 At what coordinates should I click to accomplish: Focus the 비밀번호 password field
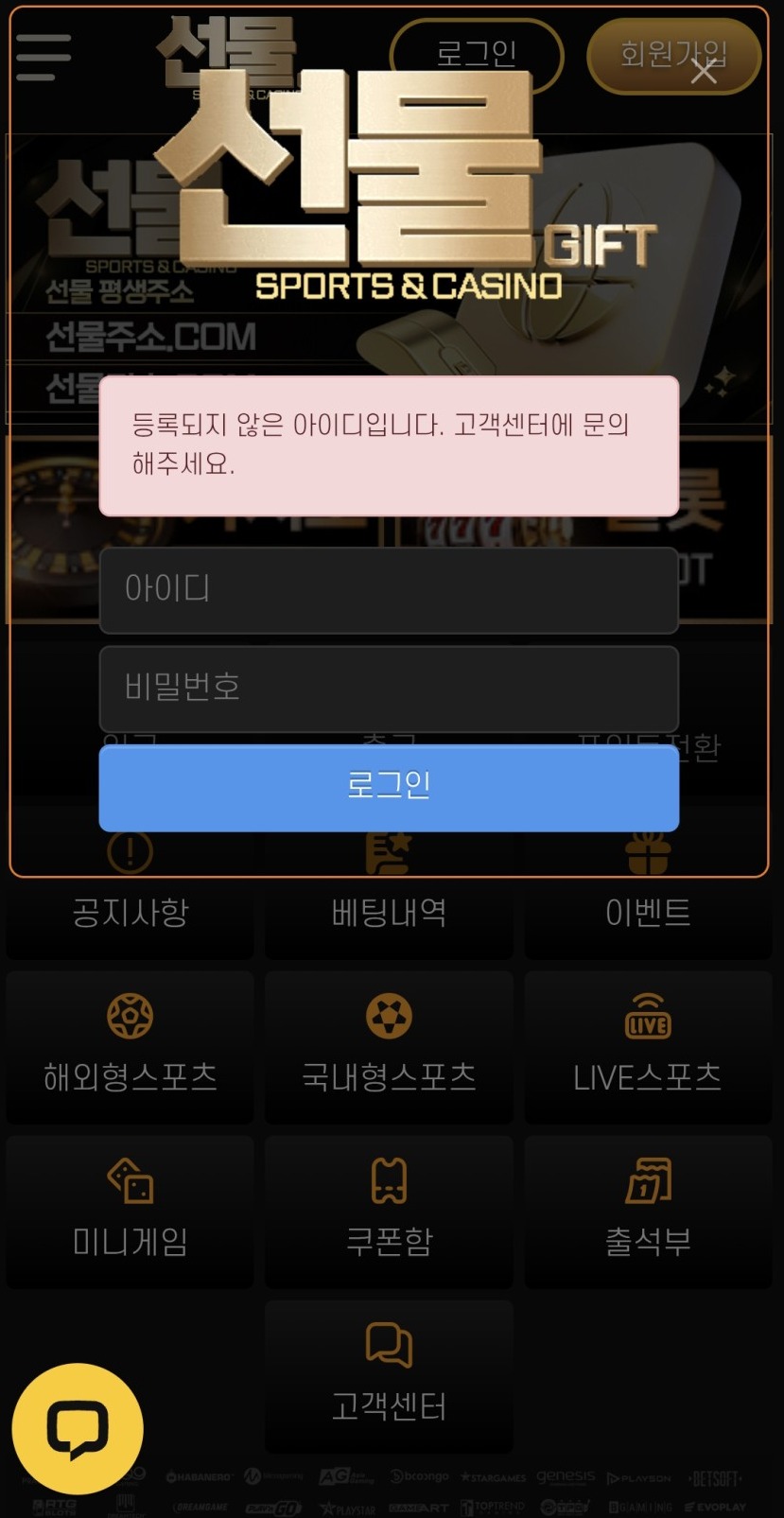click(389, 688)
